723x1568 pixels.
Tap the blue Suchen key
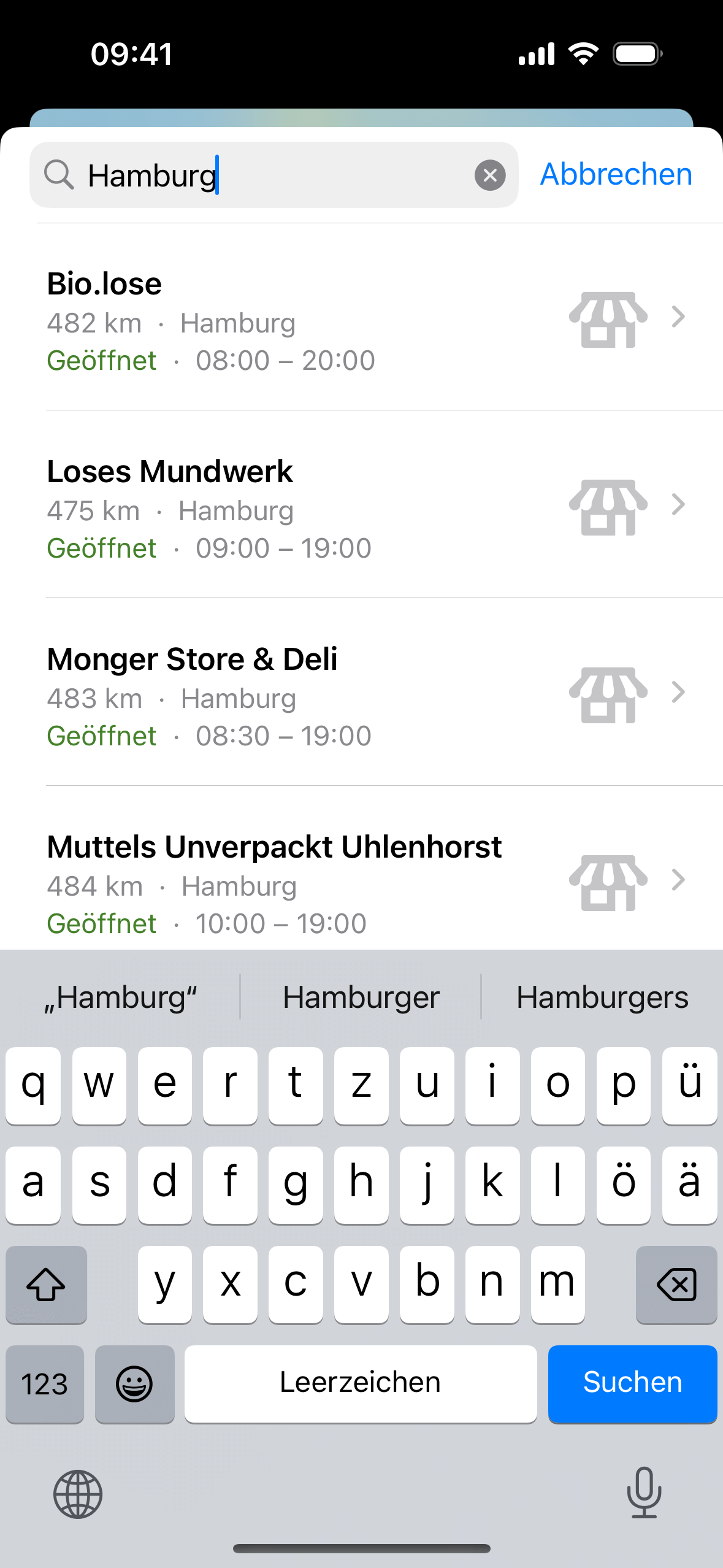pyautogui.click(x=632, y=1383)
